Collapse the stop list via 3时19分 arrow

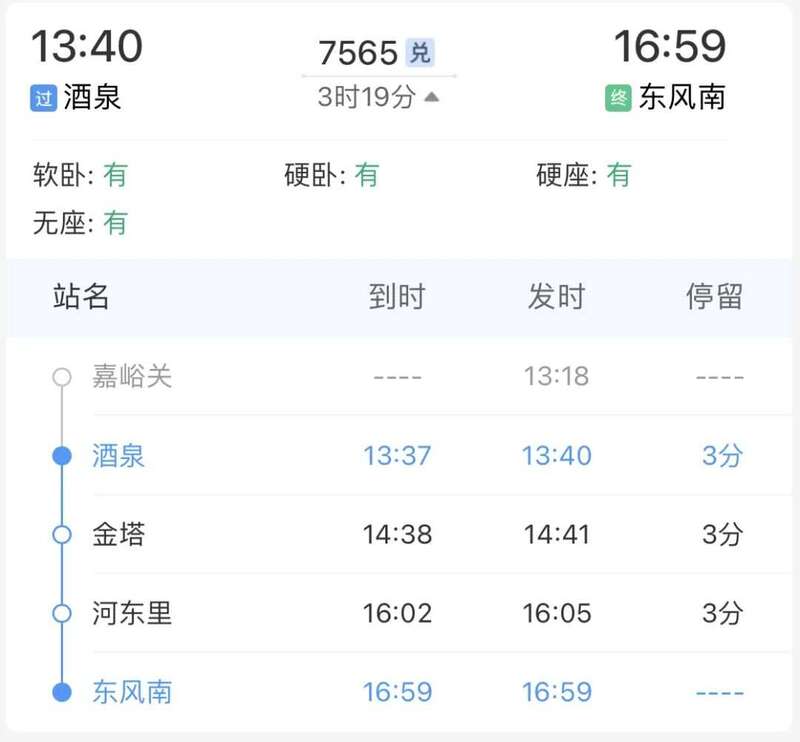[431, 97]
